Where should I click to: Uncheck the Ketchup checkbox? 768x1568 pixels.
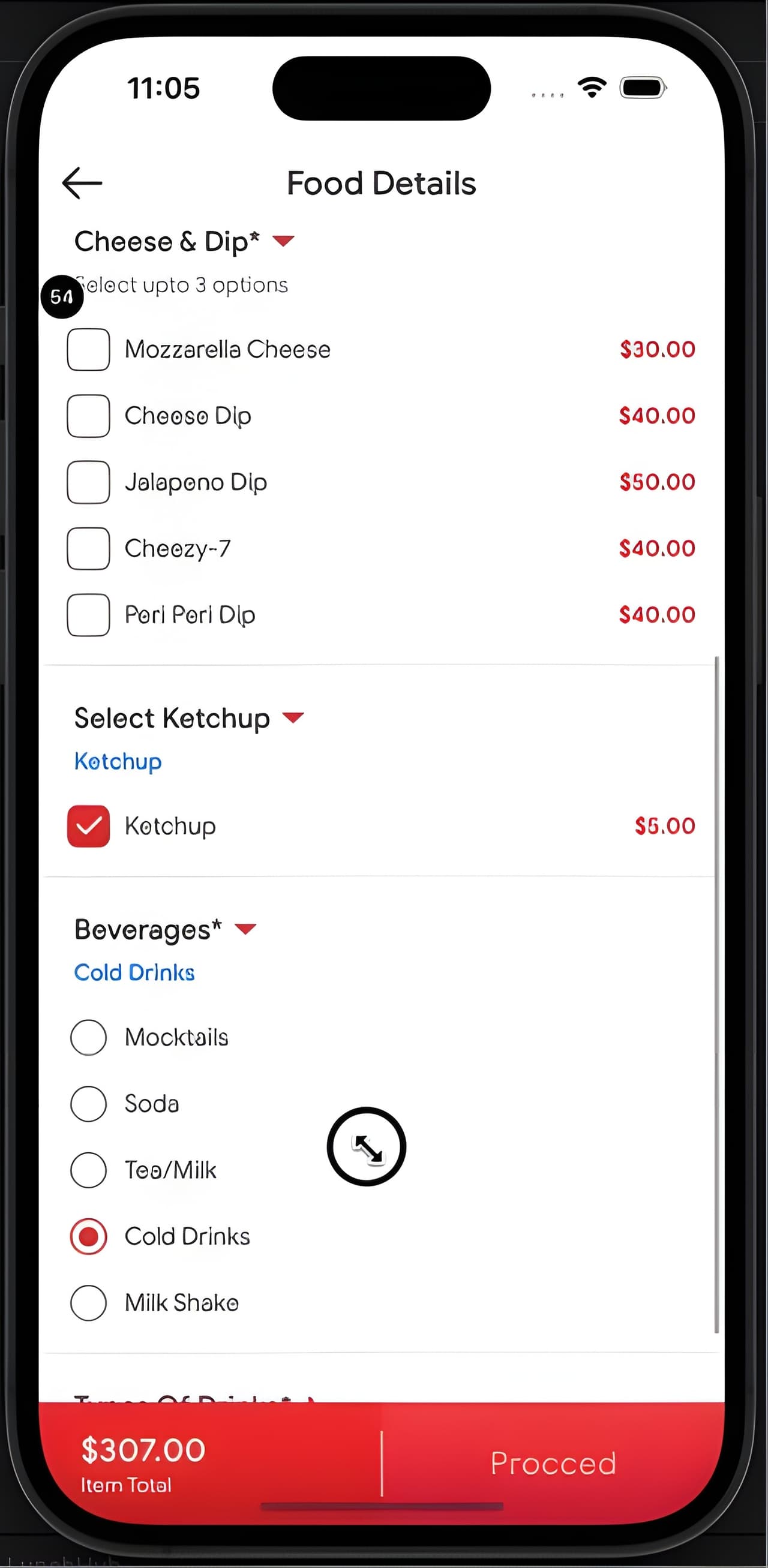88,826
